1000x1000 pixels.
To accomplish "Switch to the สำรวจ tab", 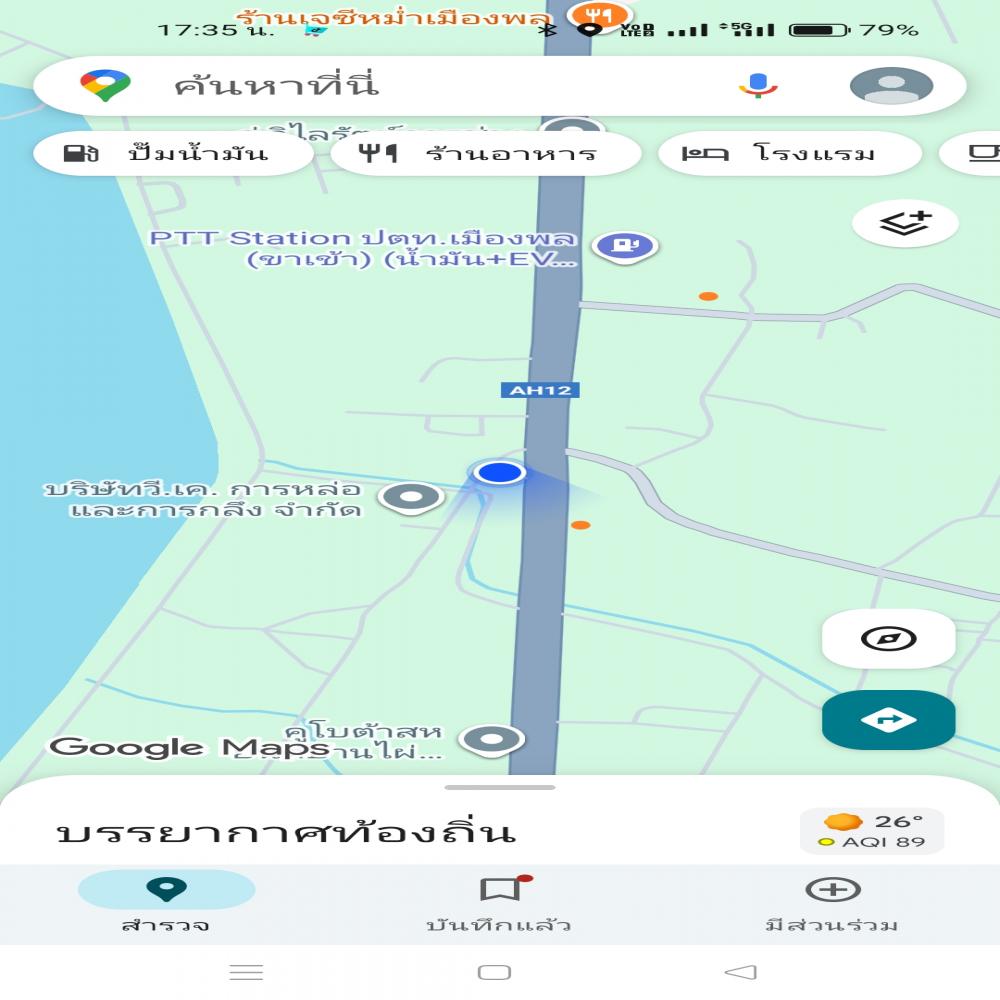I will click(166, 902).
